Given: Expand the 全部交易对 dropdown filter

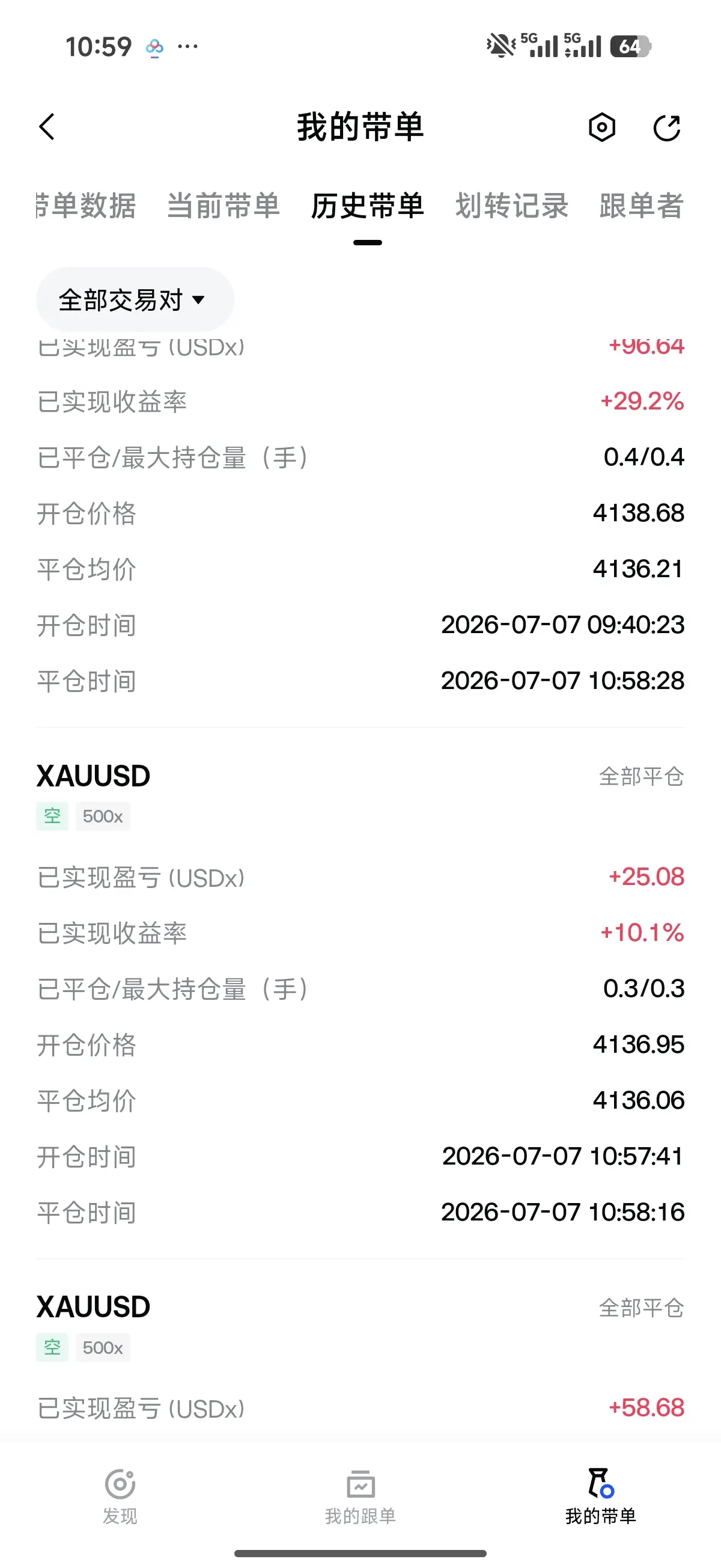Looking at the screenshot, I should [x=135, y=299].
